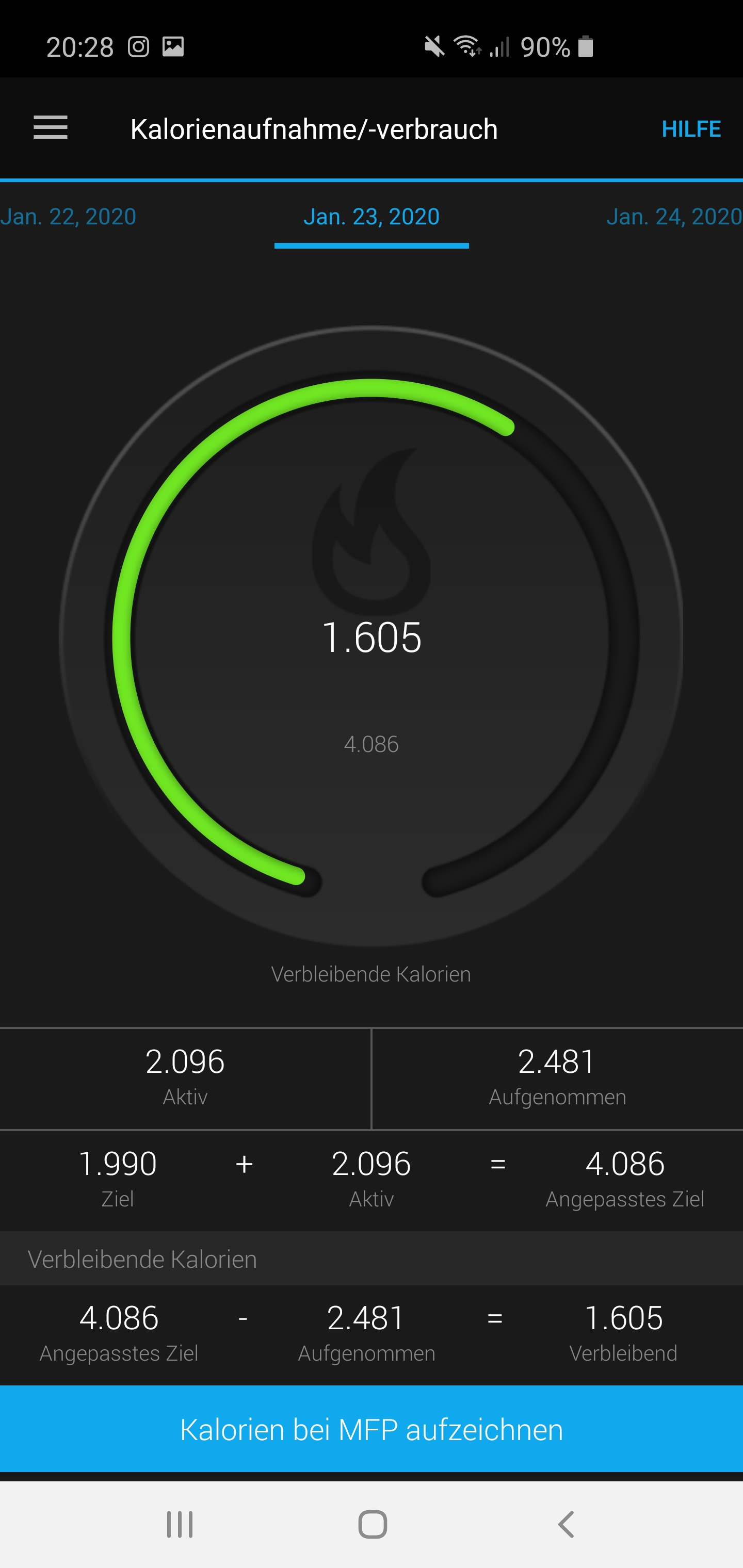Screen dimensions: 743x1568
Task: Select the Jan. 23, 2020 date tab
Action: click(372, 217)
